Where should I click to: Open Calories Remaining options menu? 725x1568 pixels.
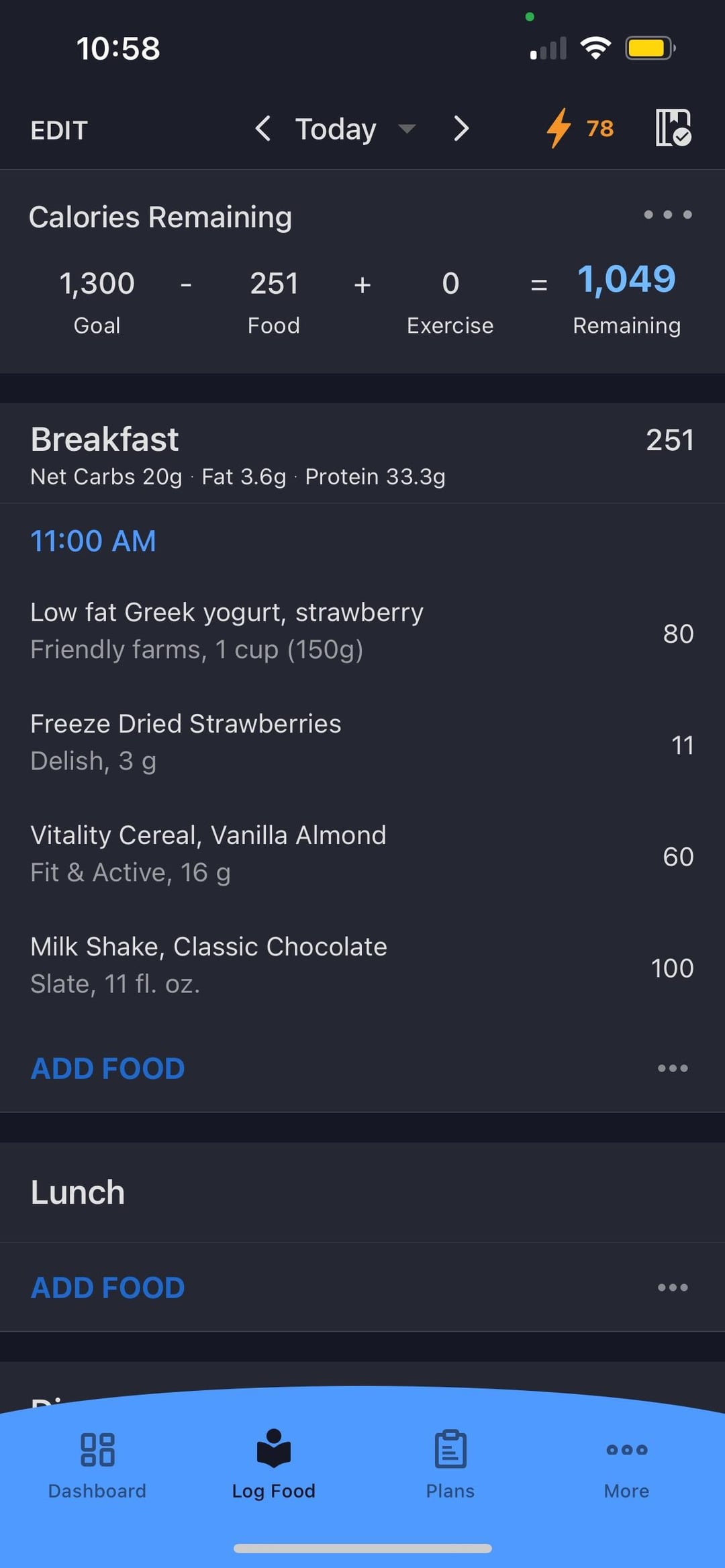[667, 215]
